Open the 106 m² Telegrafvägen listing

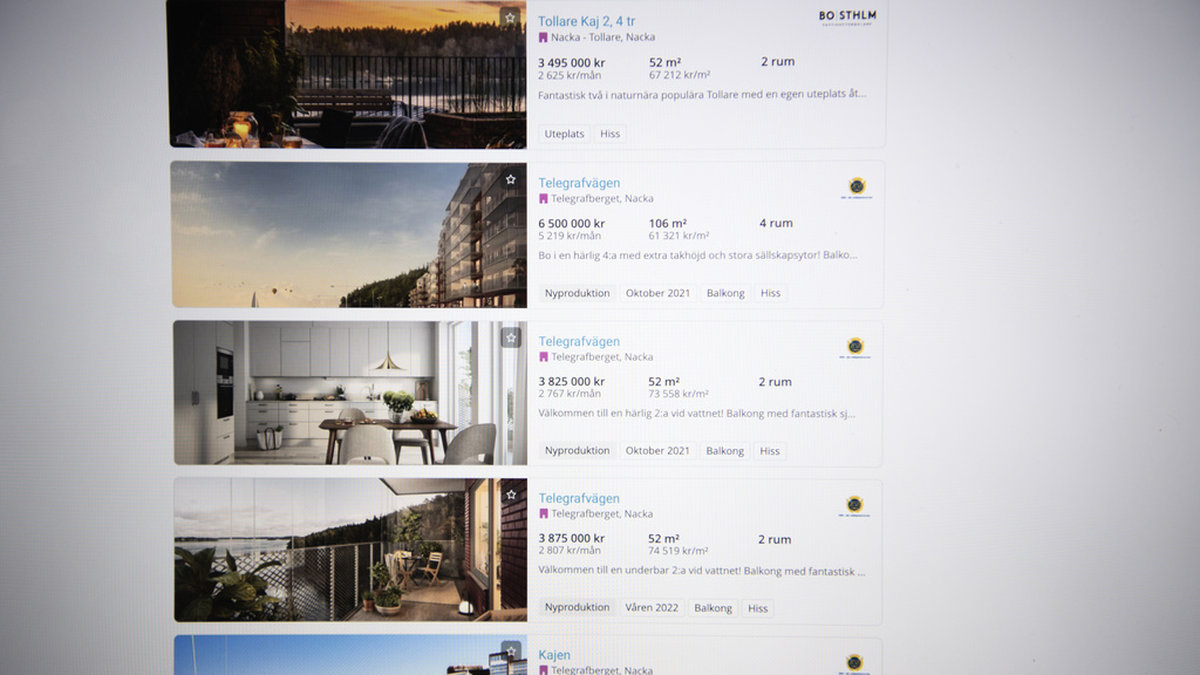[579, 183]
